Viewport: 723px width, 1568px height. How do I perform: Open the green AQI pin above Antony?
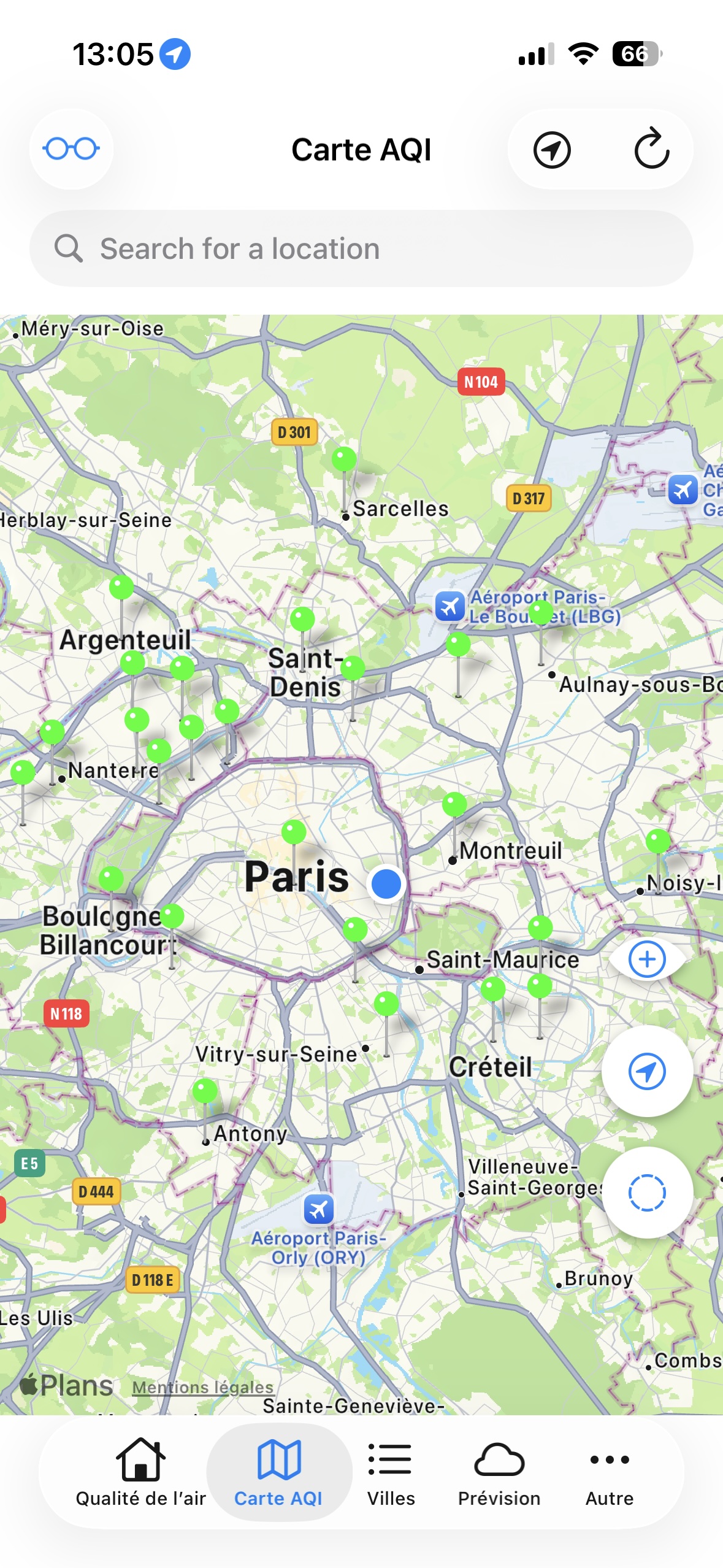coord(205,1091)
